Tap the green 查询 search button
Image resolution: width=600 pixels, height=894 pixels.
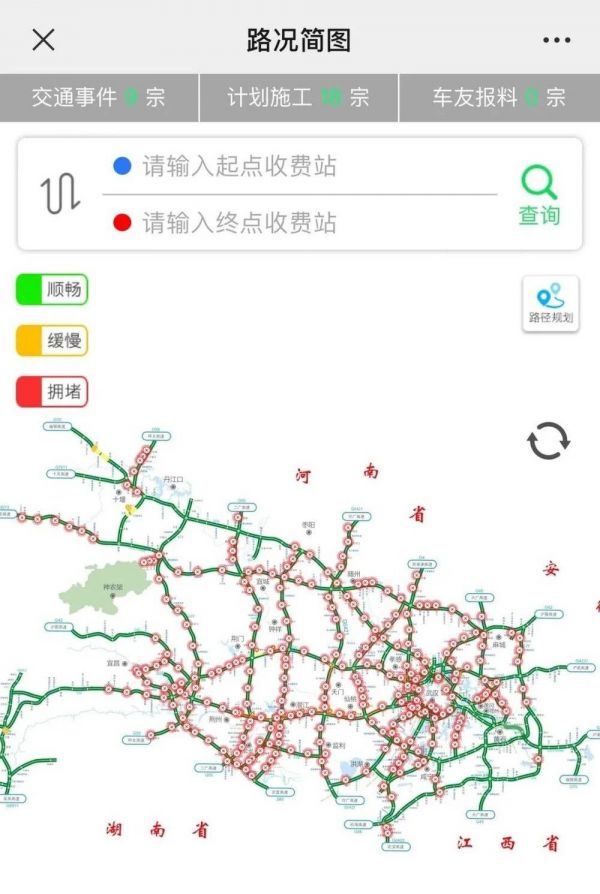538,195
